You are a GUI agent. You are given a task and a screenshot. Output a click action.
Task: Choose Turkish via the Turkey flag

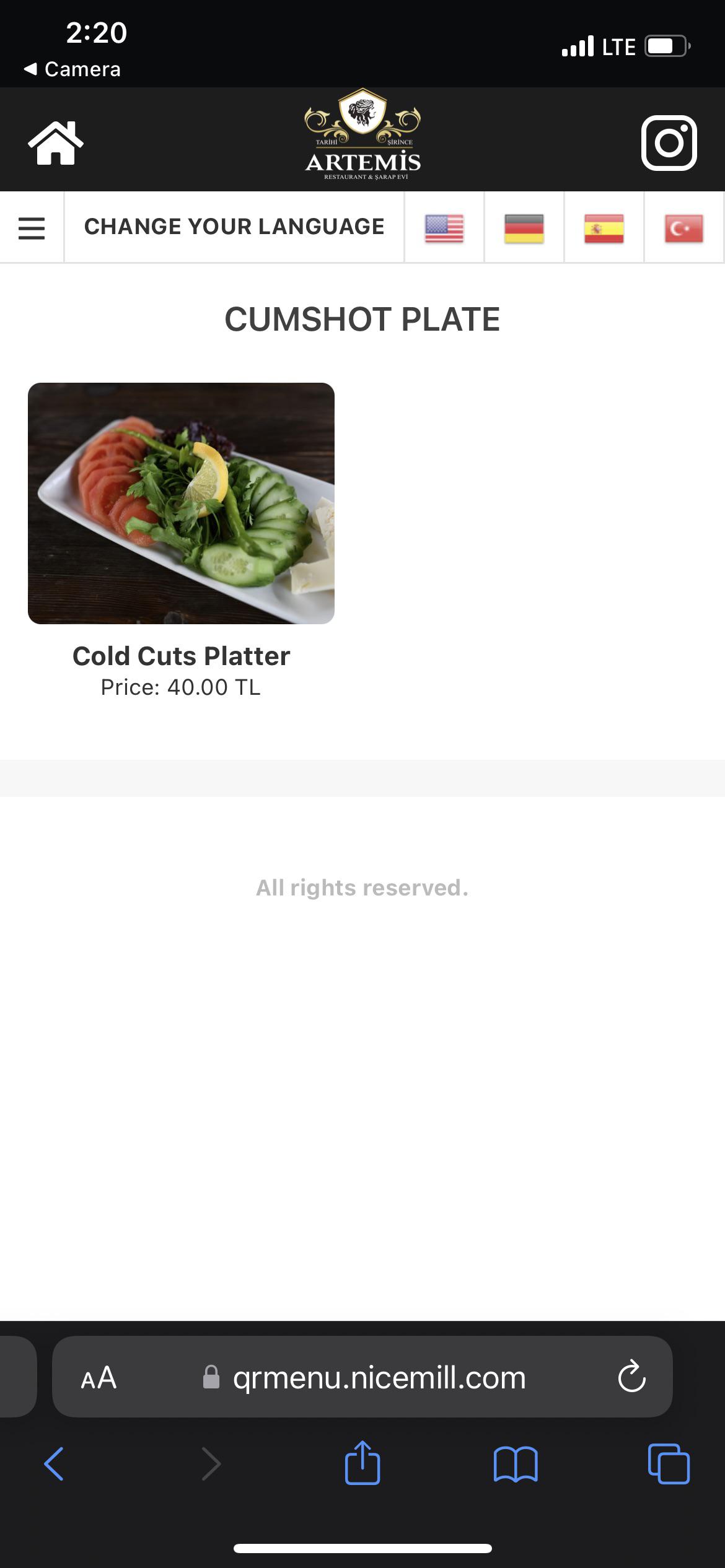(683, 228)
